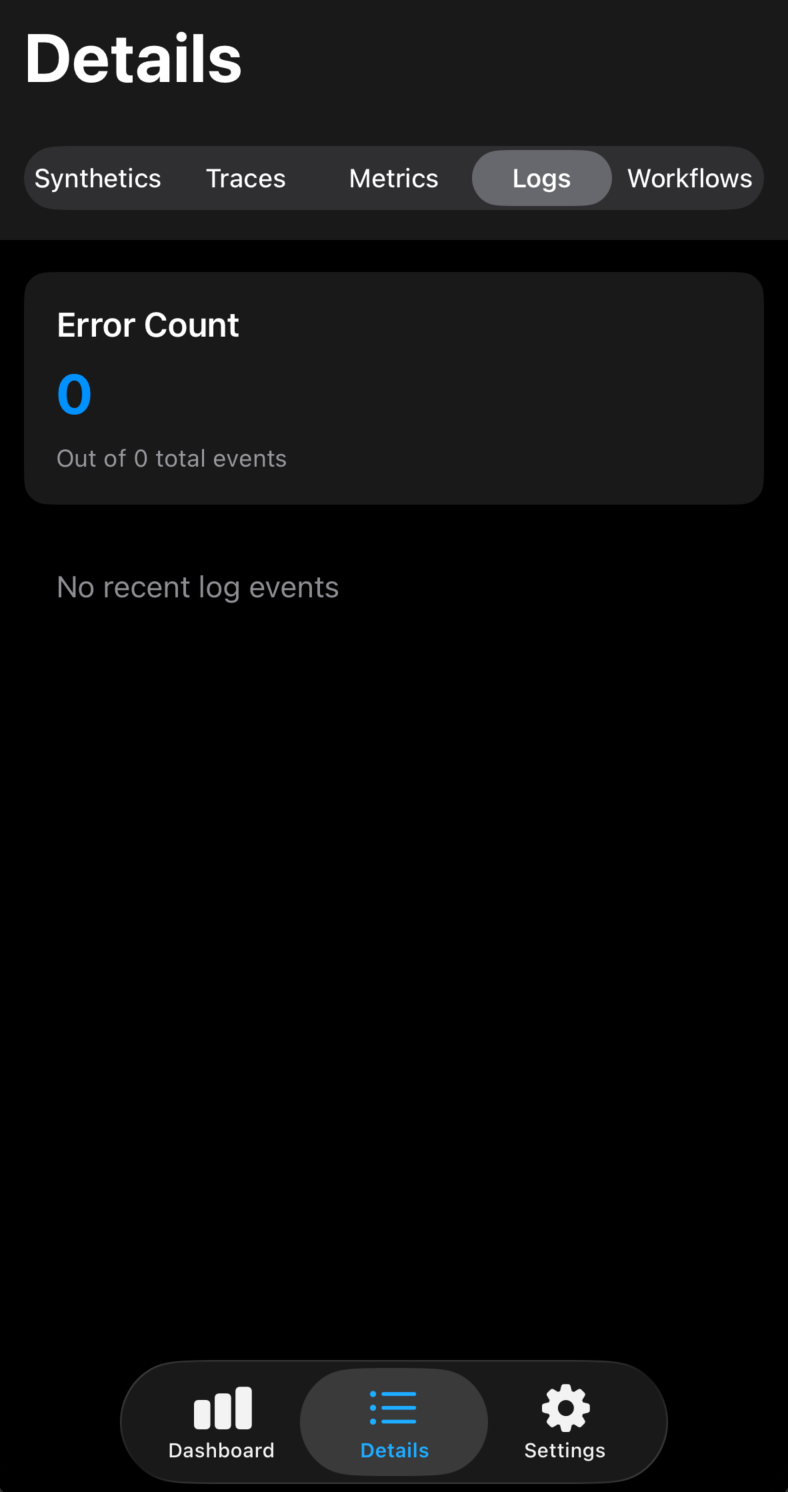Tap the Details tab in bottom bar
The image size is (788, 1492).
[394, 1423]
